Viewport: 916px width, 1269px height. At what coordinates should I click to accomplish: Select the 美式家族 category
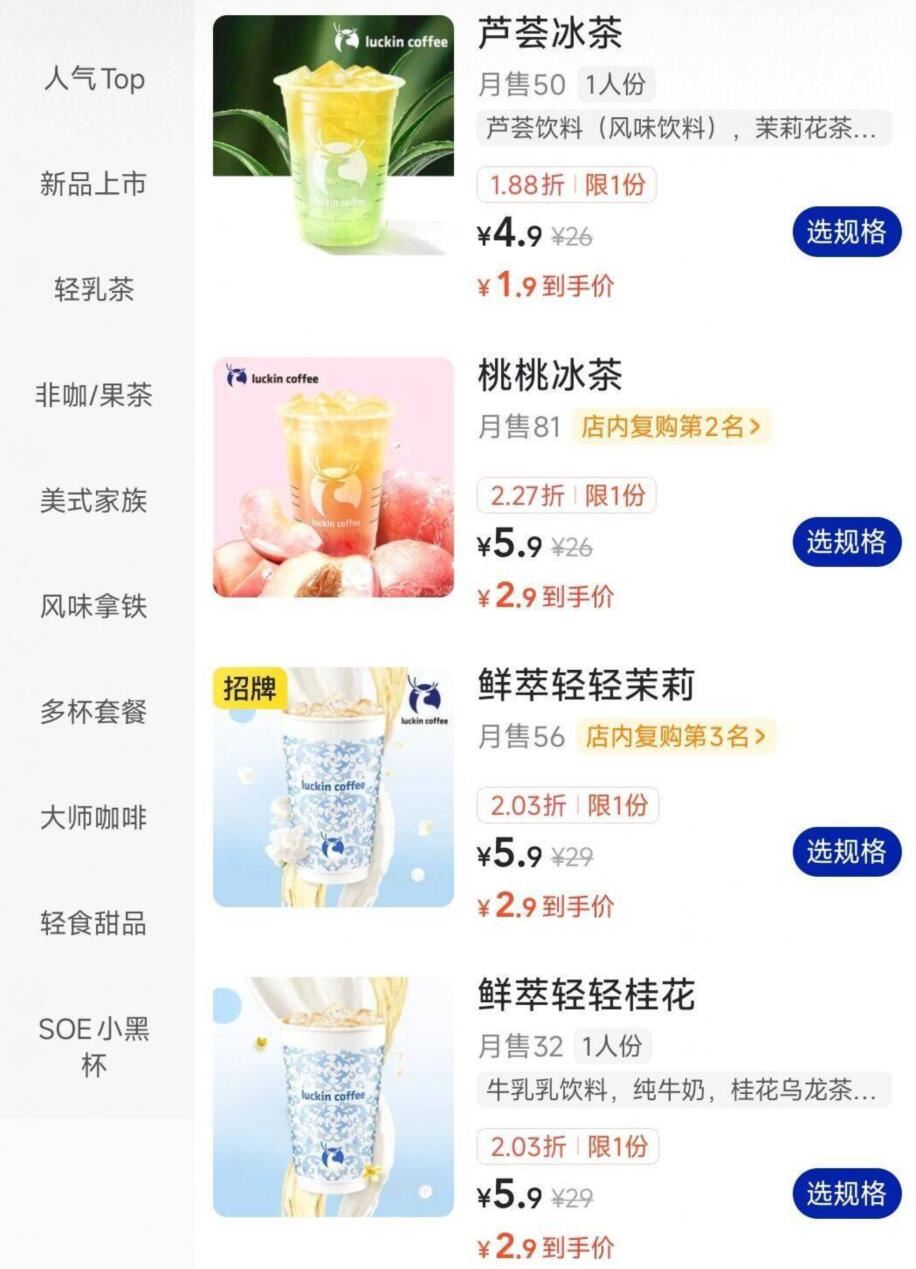pyautogui.click(x=92, y=502)
